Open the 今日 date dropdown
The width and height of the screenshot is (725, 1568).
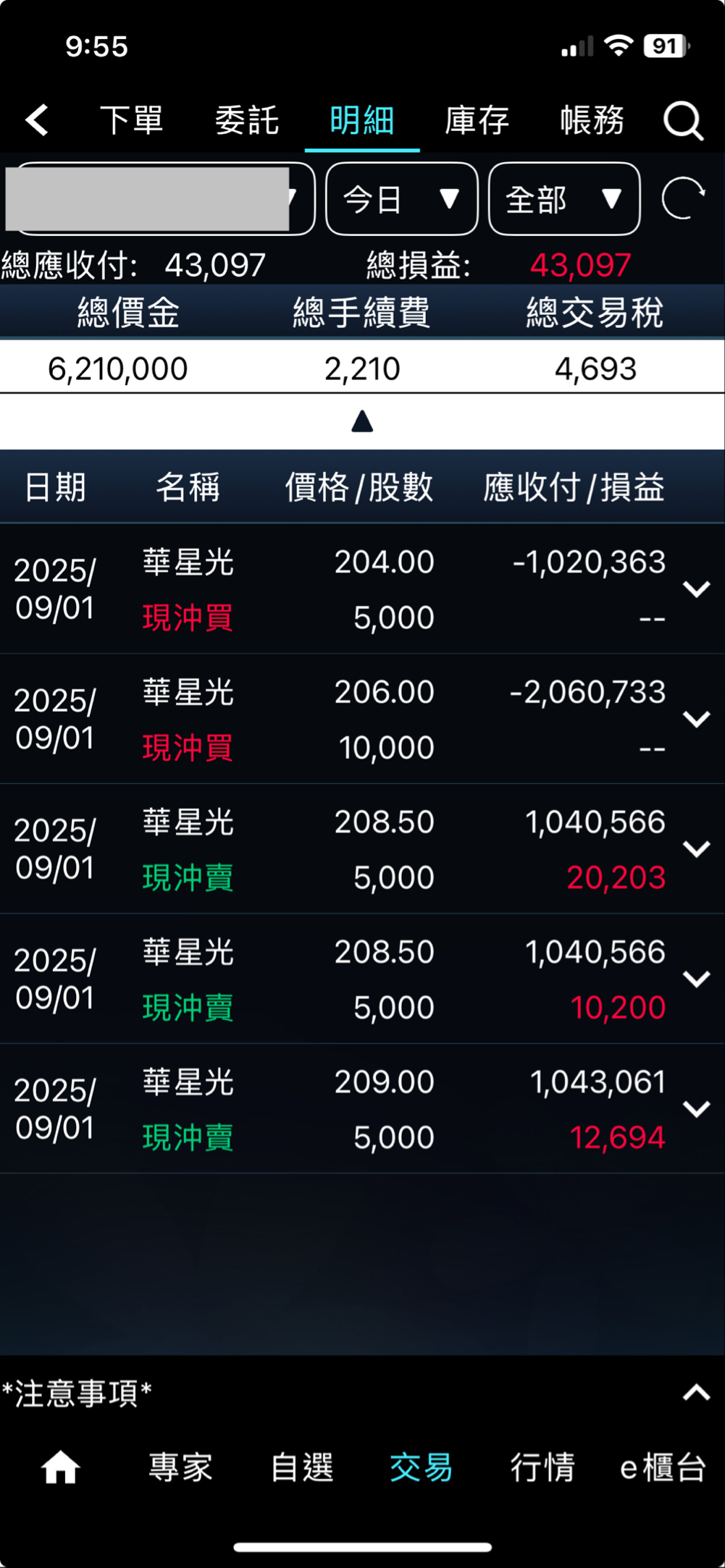tap(402, 199)
